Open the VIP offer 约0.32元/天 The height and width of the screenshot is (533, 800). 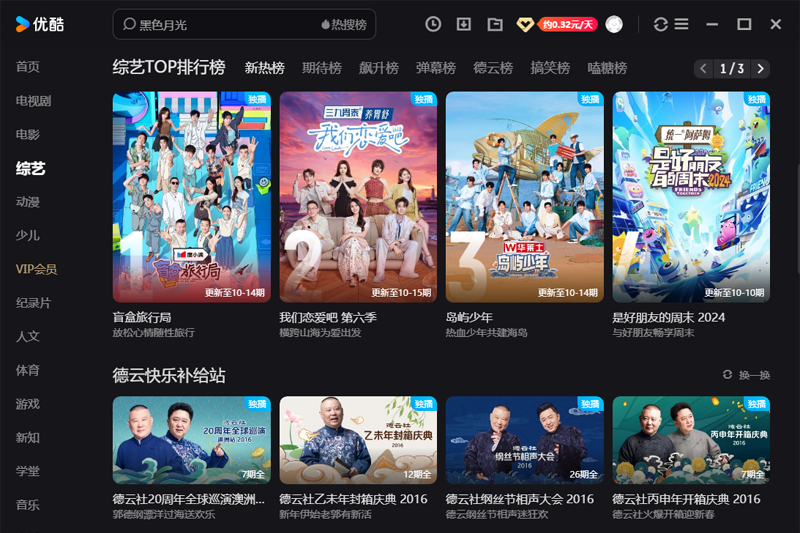(x=569, y=24)
